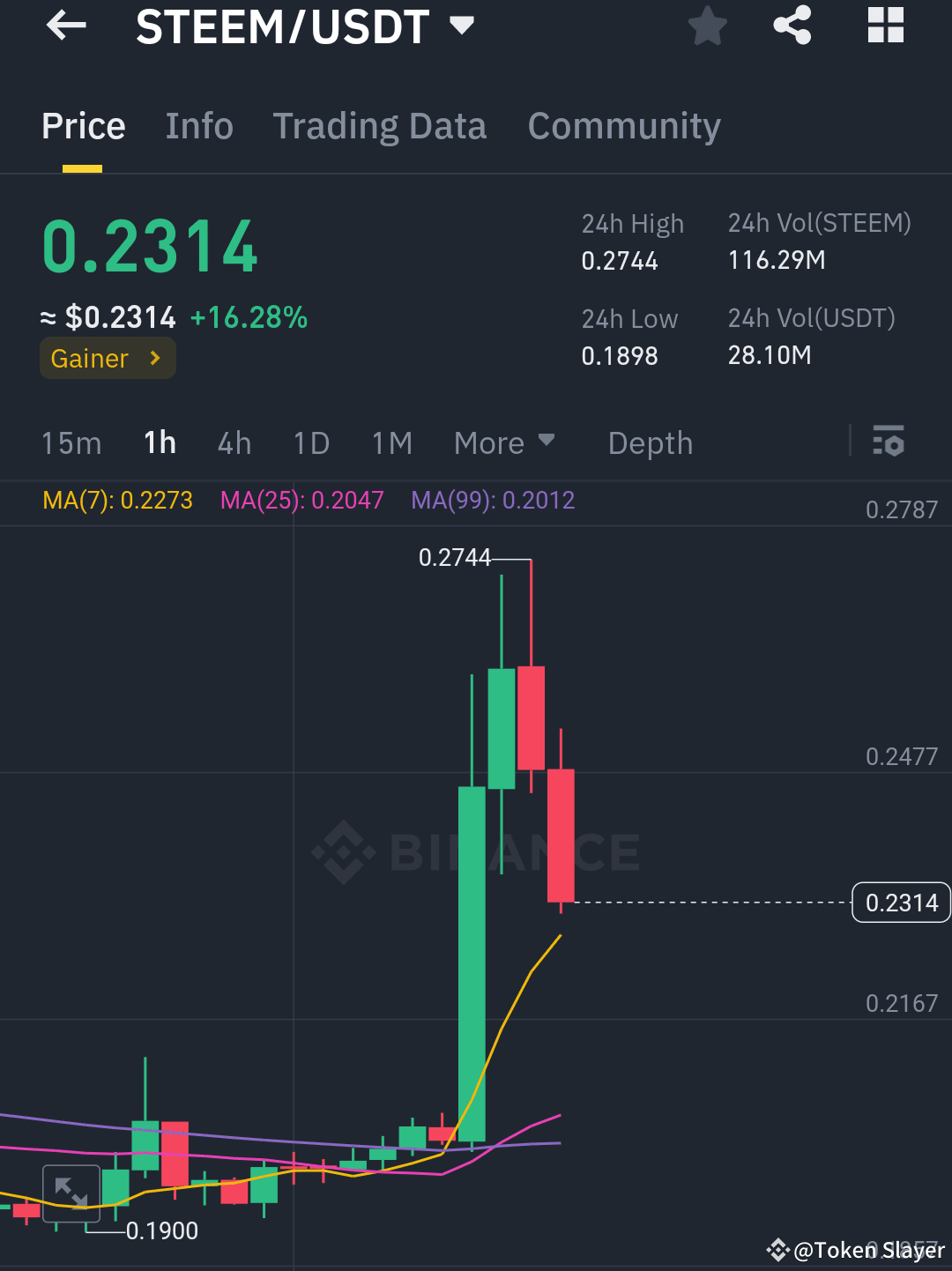This screenshot has width=952, height=1271.
Task: Add STEEM/USDT to favorites via star icon
Action: (x=707, y=26)
